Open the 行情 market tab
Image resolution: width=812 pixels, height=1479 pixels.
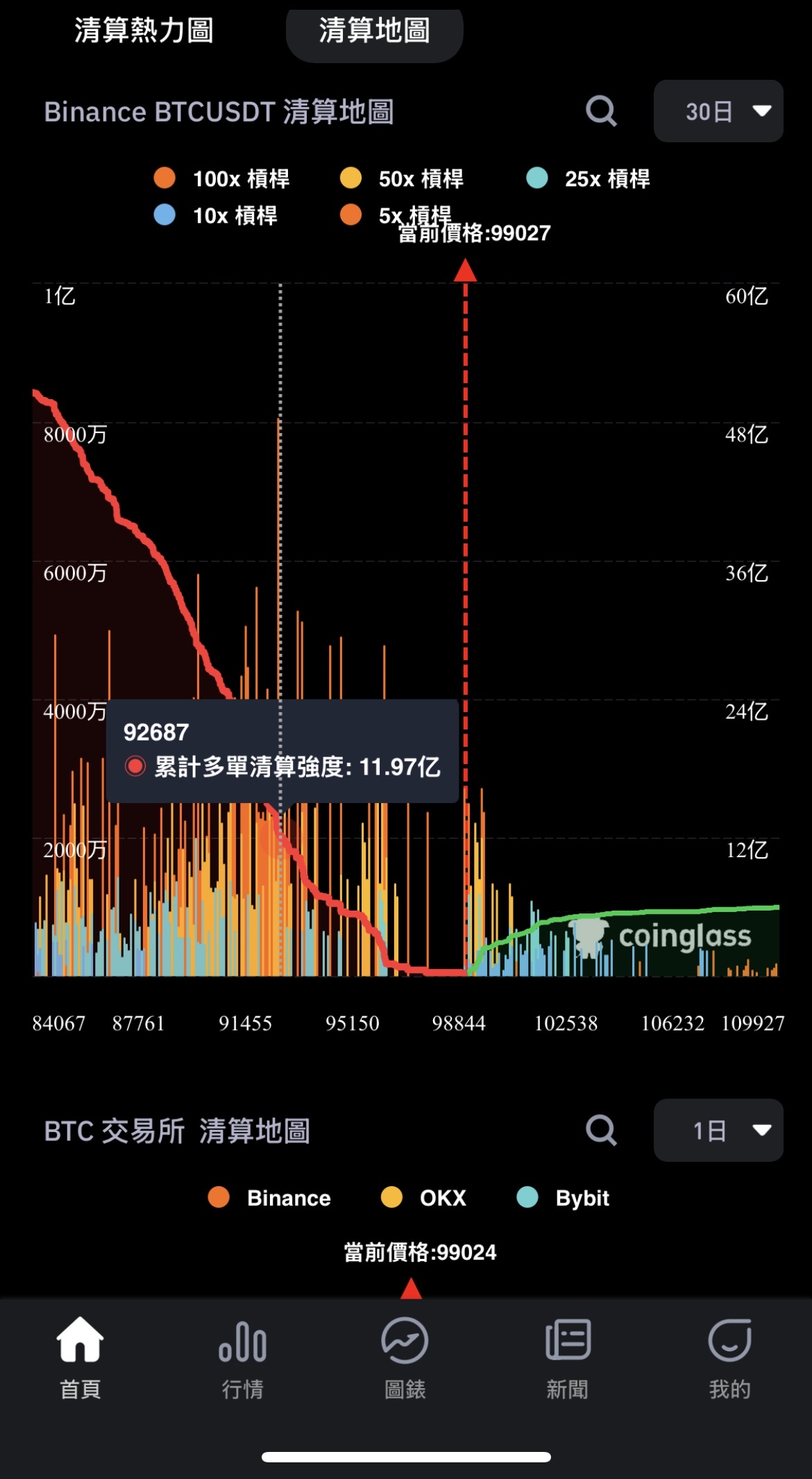click(x=243, y=1358)
